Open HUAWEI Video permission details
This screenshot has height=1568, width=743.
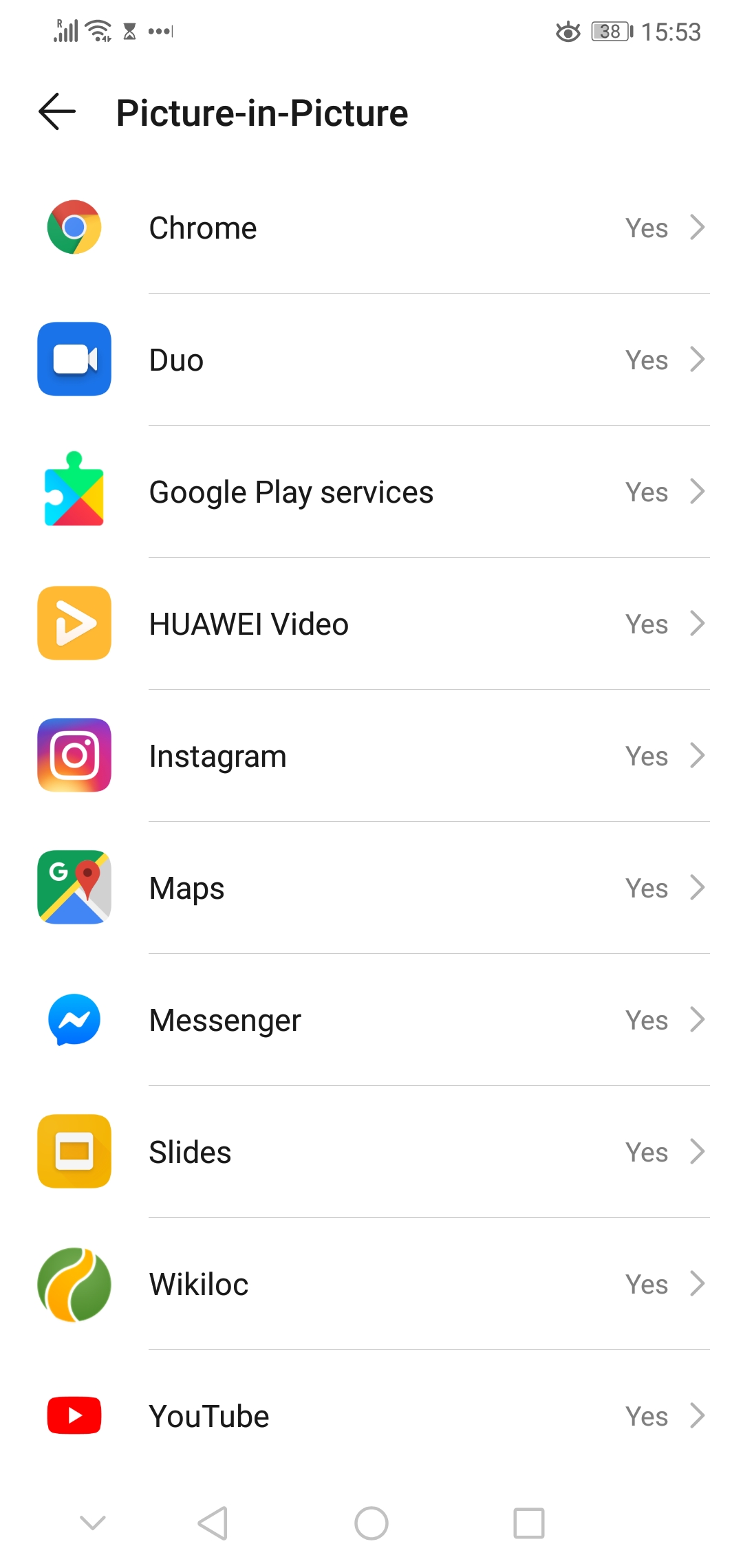tap(371, 624)
